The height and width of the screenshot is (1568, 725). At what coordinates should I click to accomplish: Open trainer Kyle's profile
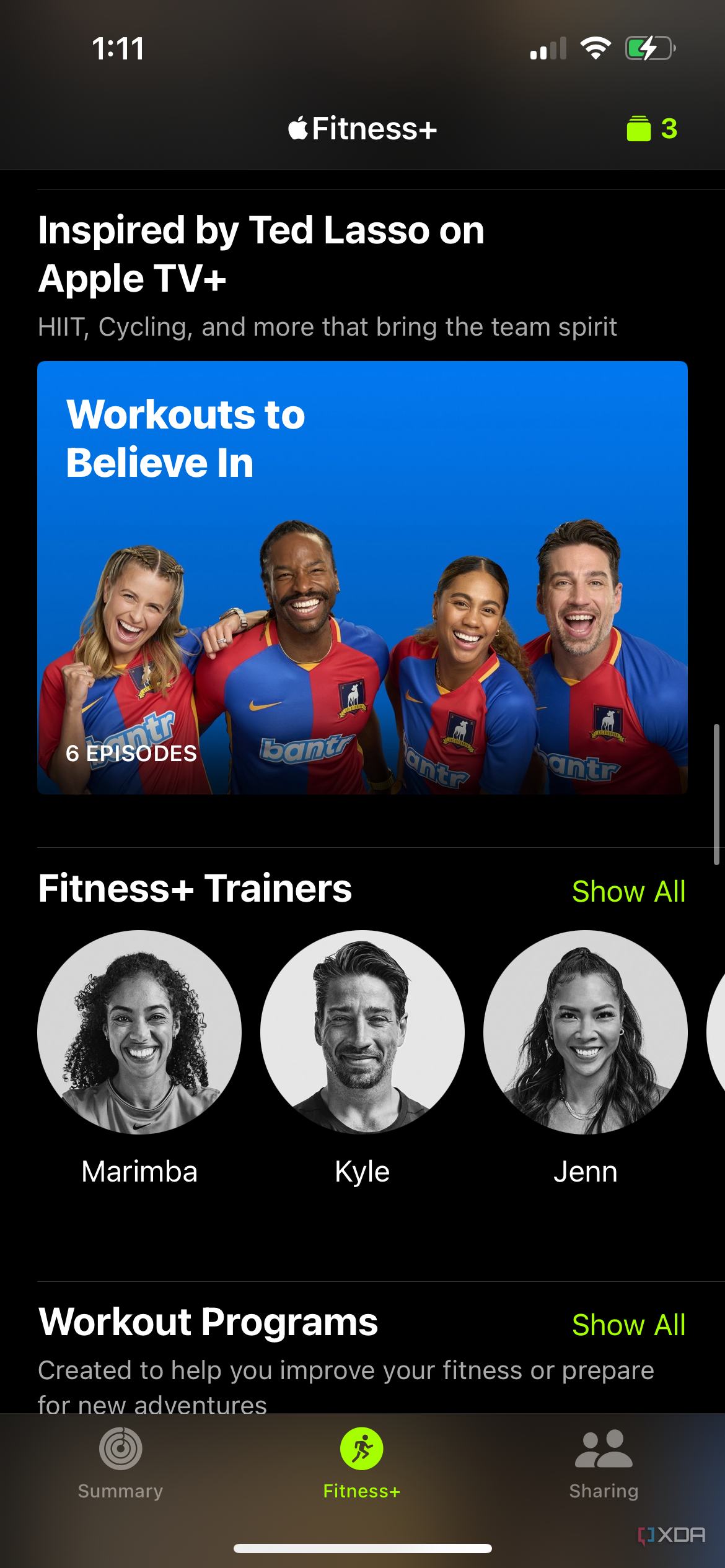pos(362,1031)
